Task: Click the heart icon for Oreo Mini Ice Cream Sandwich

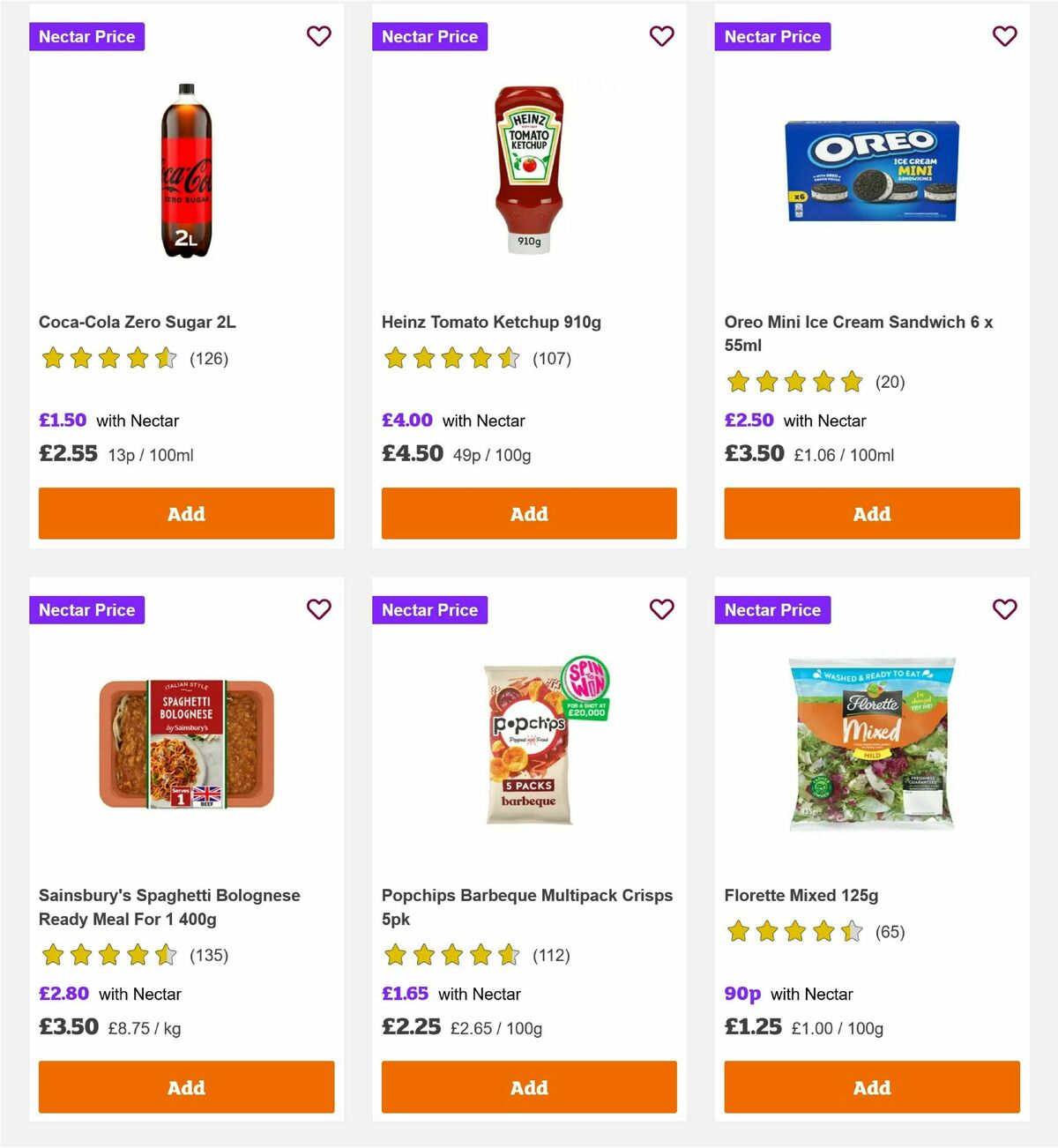Action: tap(1004, 36)
